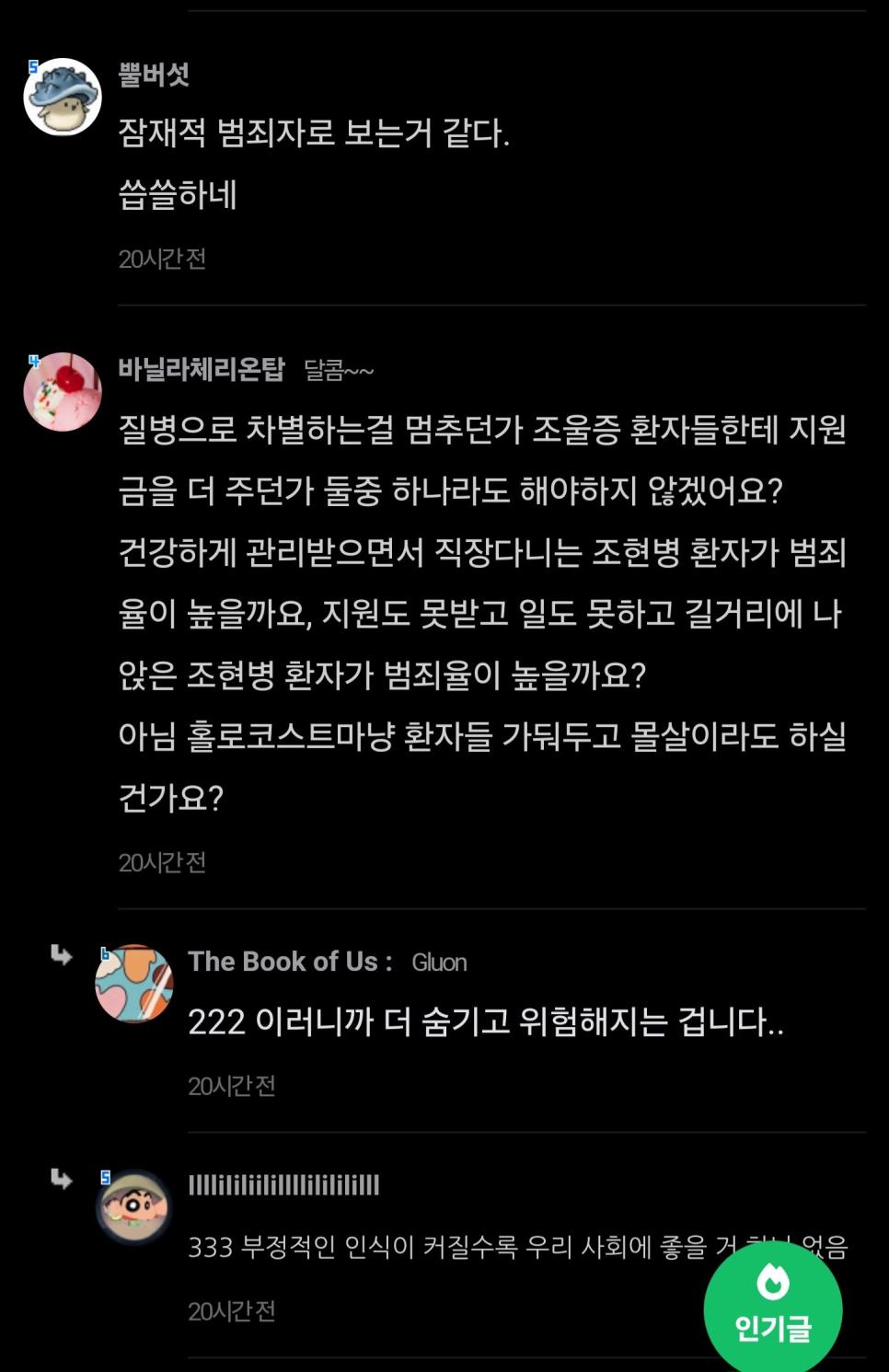889x1372 pixels.
Task: Tap the Shin-chan avatar of llllililiil user
Action: click(x=134, y=1206)
